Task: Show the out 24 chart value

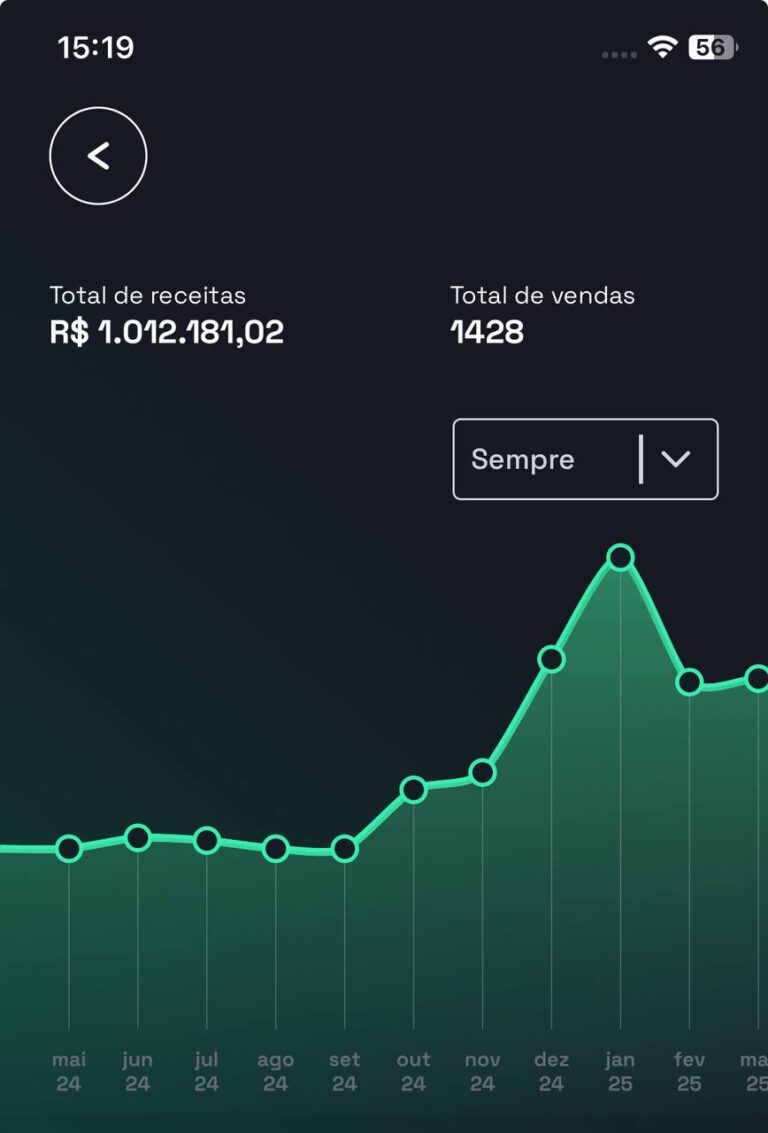Action: tap(413, 790)
